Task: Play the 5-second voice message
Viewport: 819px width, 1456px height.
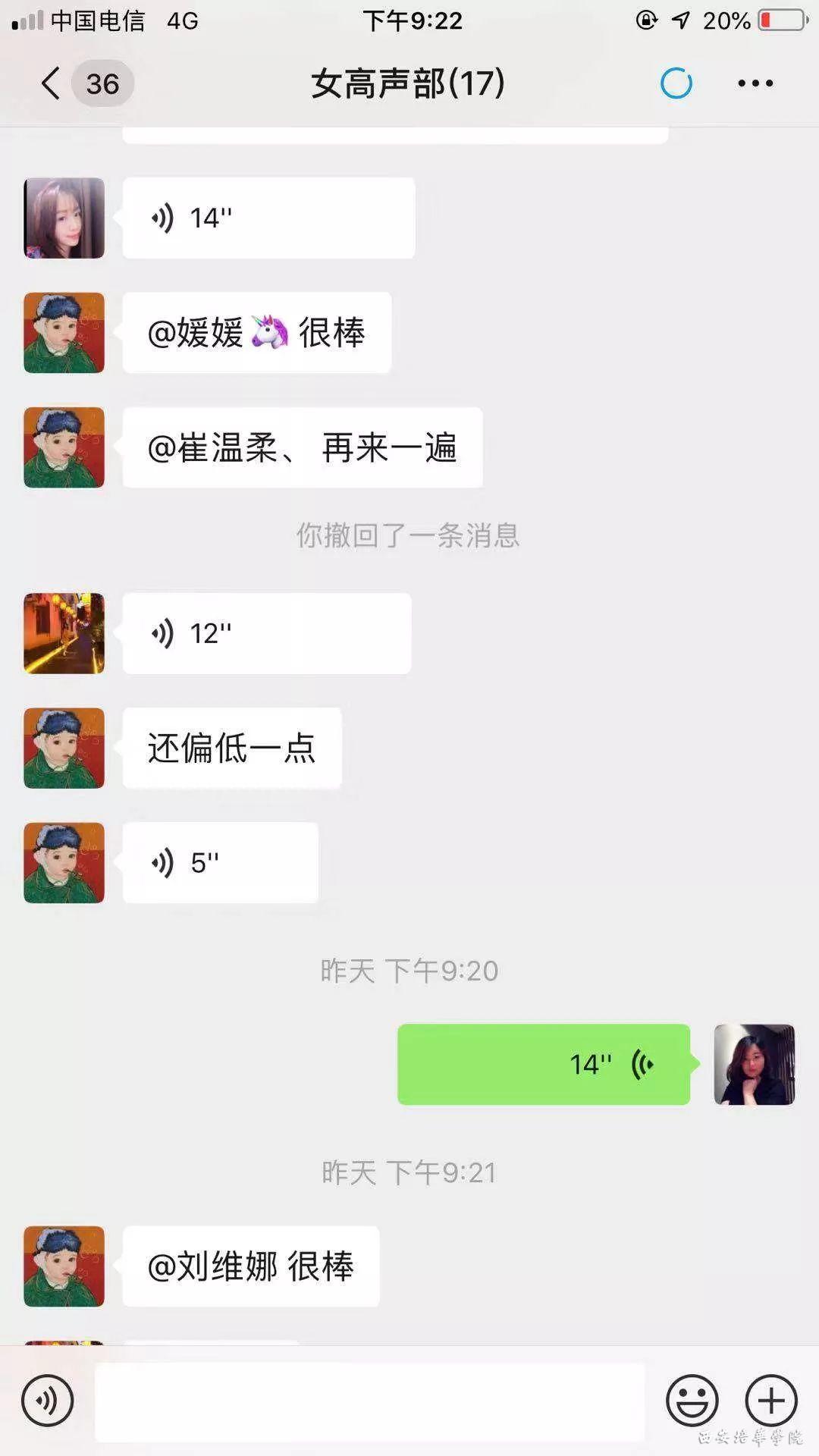Action: [220, 863]
